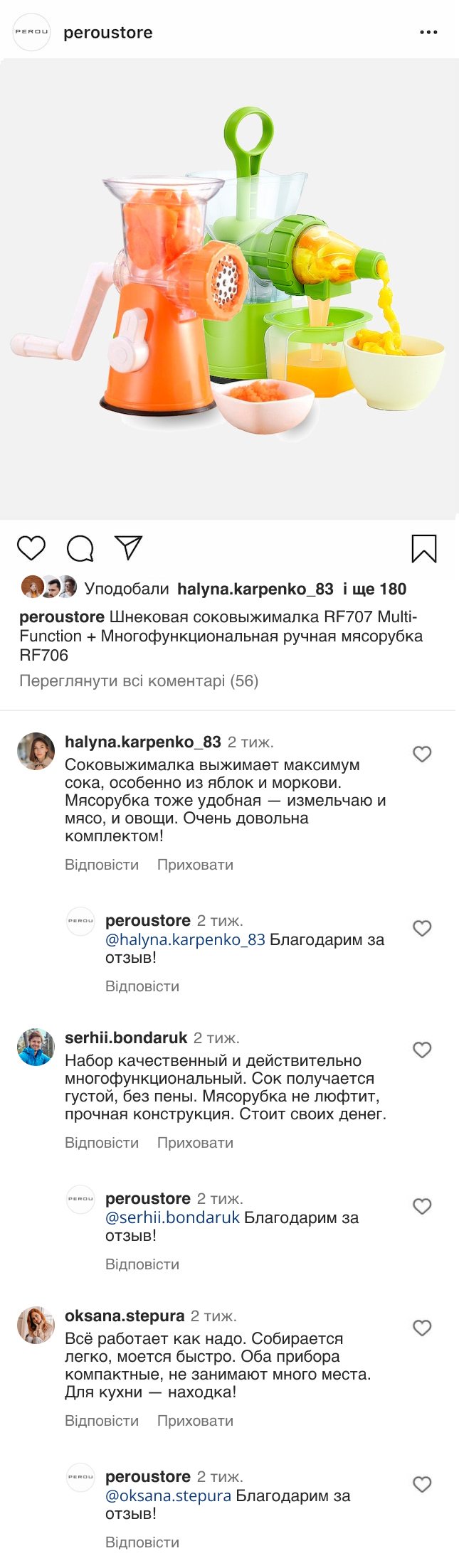Screen dimensions: 459x1568
Task: Save the post with the bookmark icon
Action: point(424,548)
